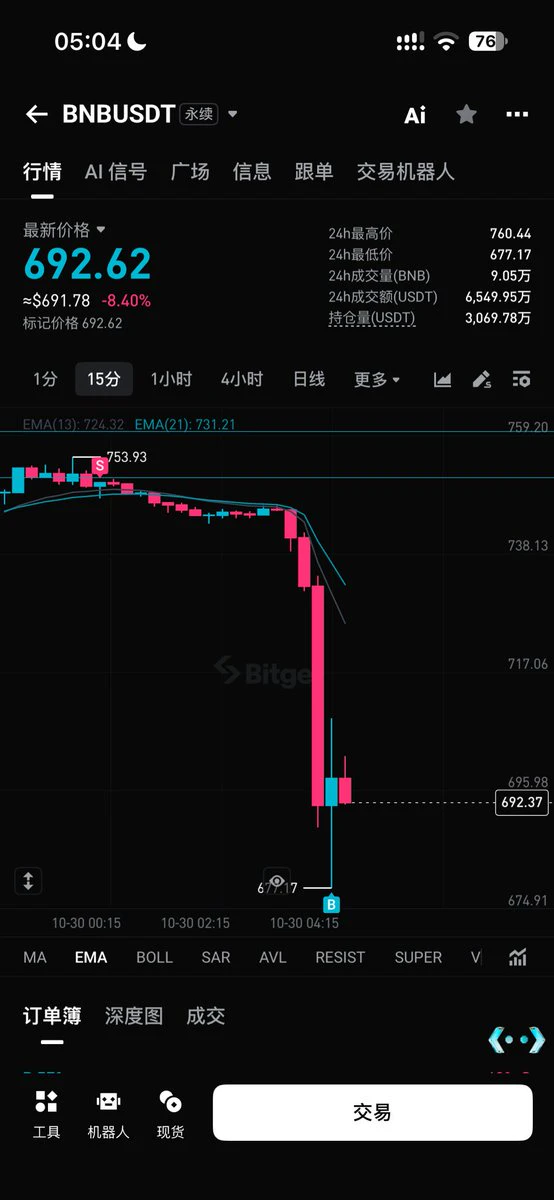
Task: Switch to the 广场 tab
Action: (x=190, y=172)
